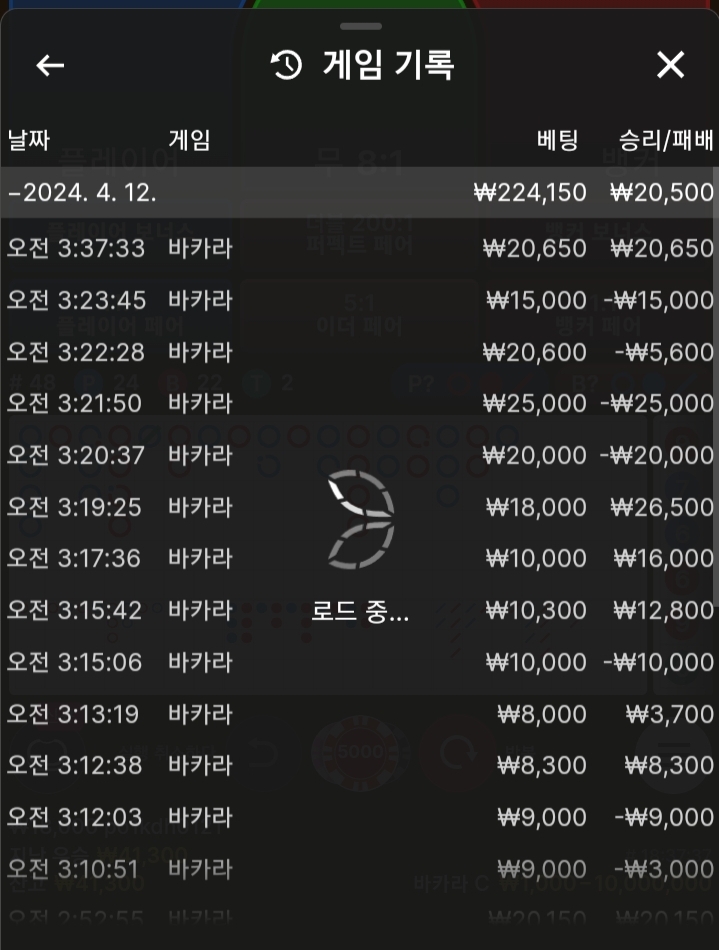The image size is (719, 950).
Task: Open the 오전 3:17:36 baccarat record
Action: (359, 558)
